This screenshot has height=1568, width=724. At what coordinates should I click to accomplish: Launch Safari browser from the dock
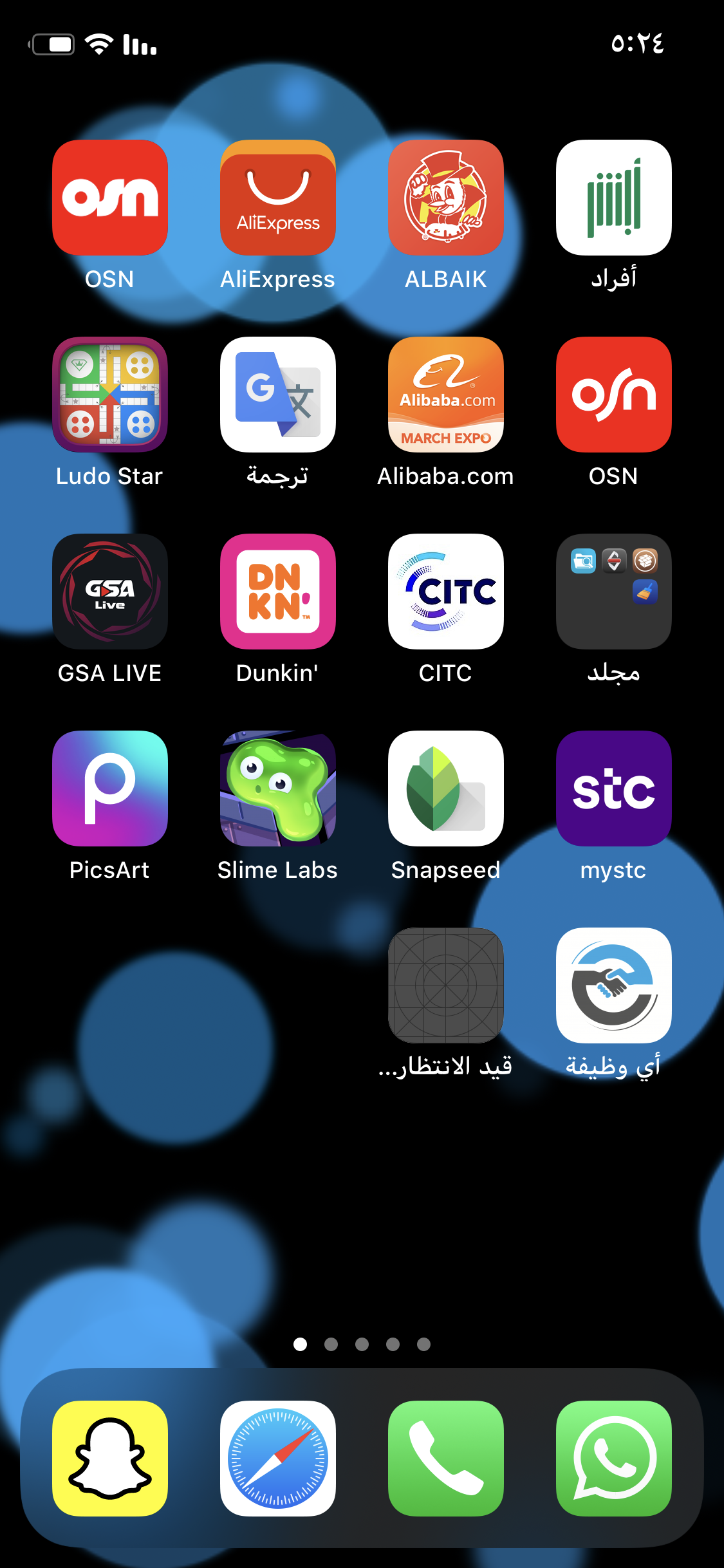coord(277,1458)
